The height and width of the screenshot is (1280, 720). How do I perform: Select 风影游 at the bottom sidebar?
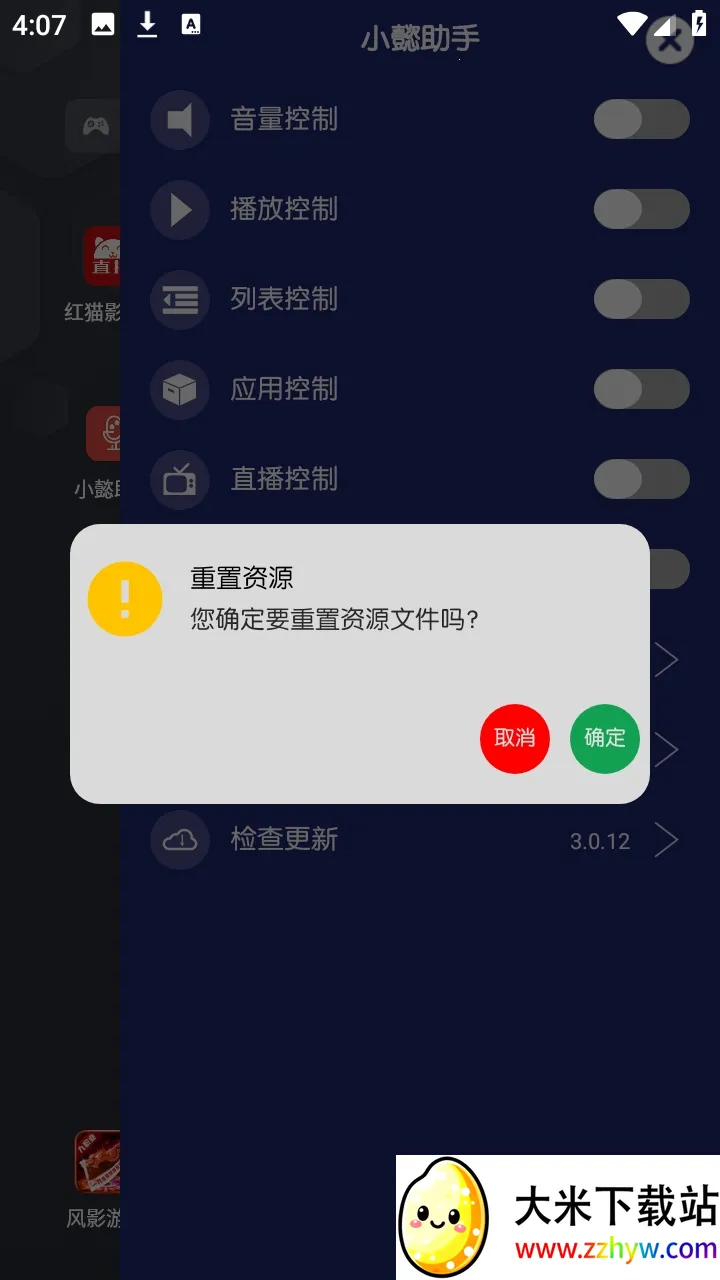(95, 1160)
